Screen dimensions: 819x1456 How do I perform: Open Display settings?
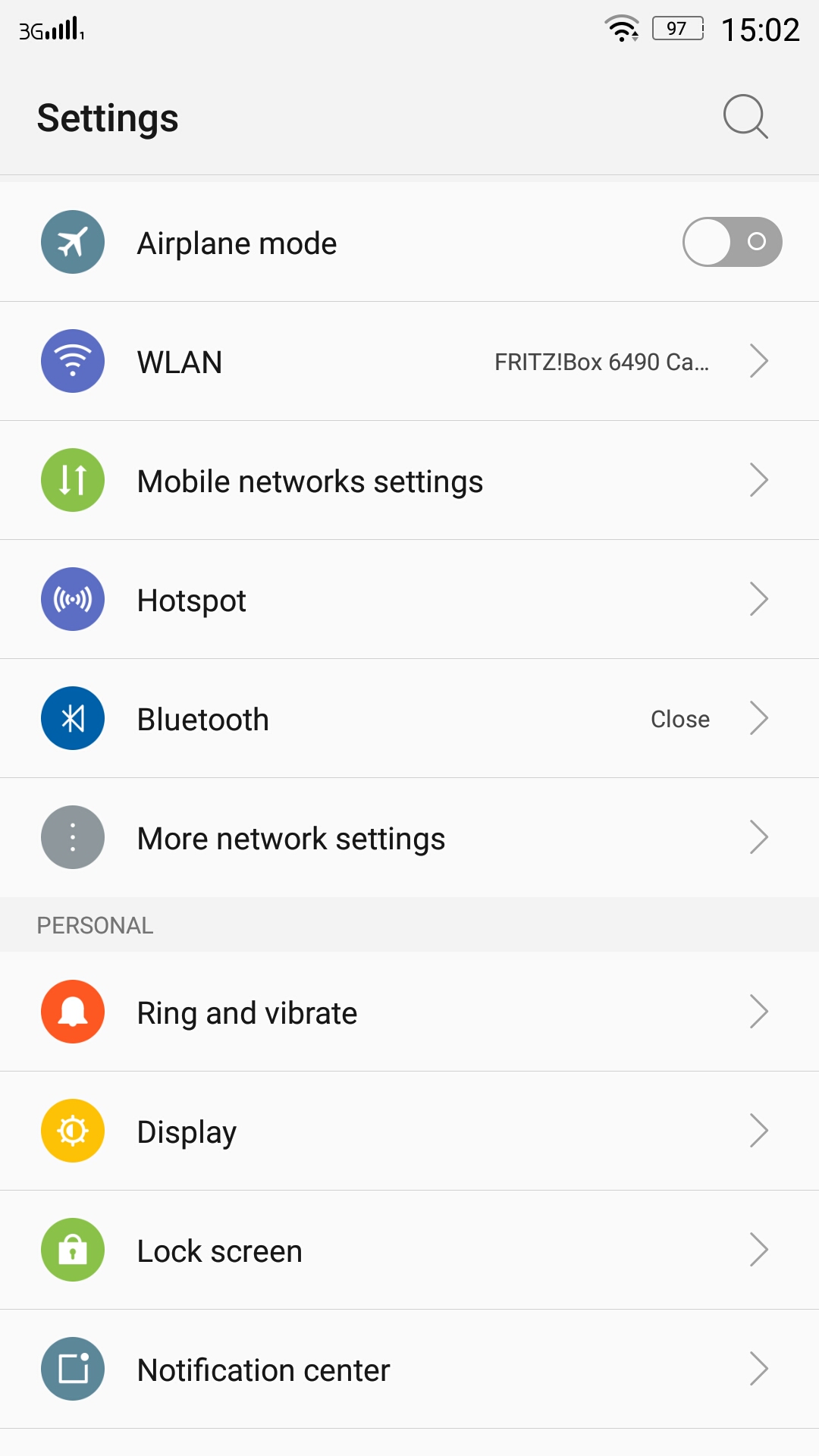coord(409,1131)
